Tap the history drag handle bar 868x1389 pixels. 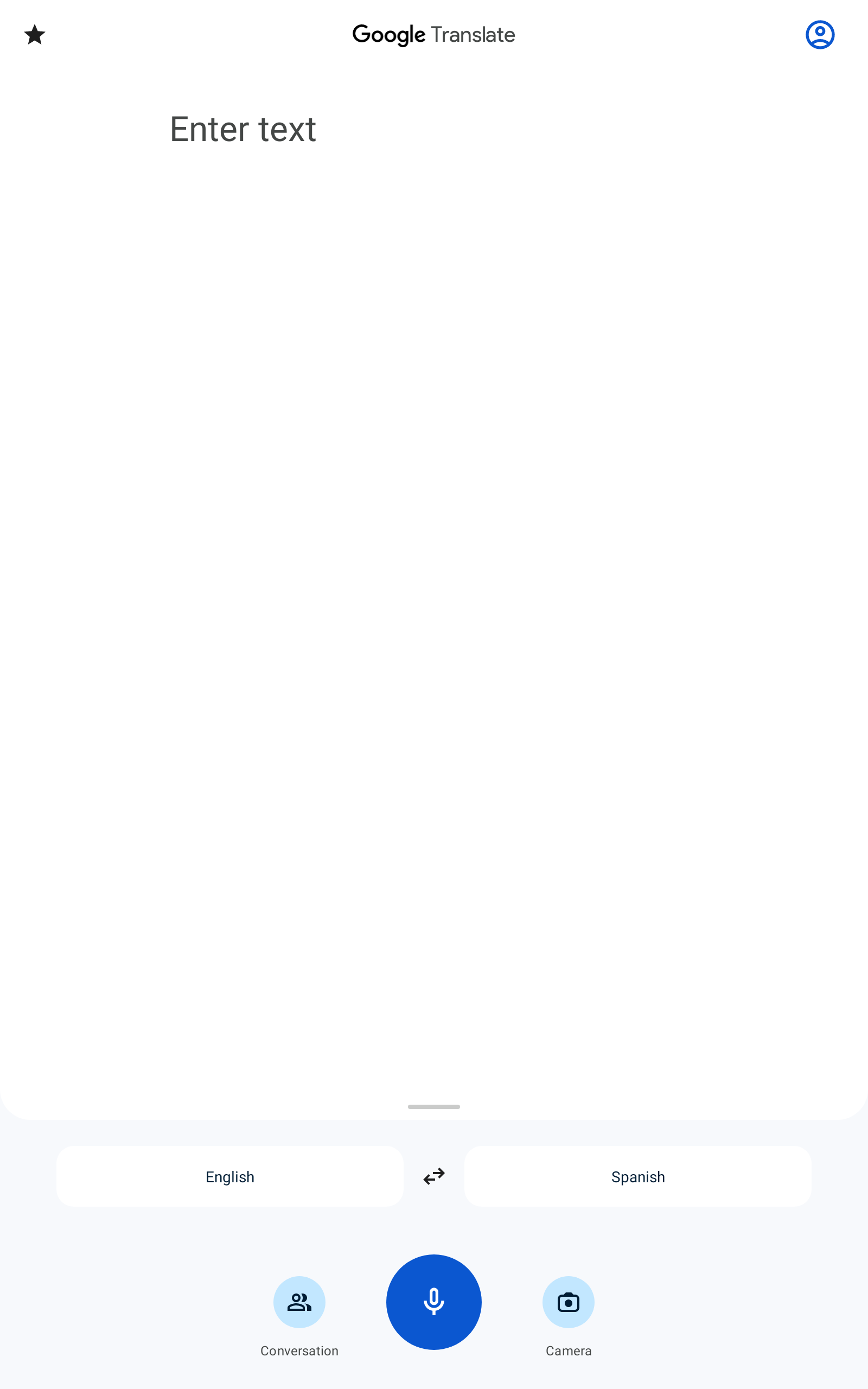tap(434, 1107)
